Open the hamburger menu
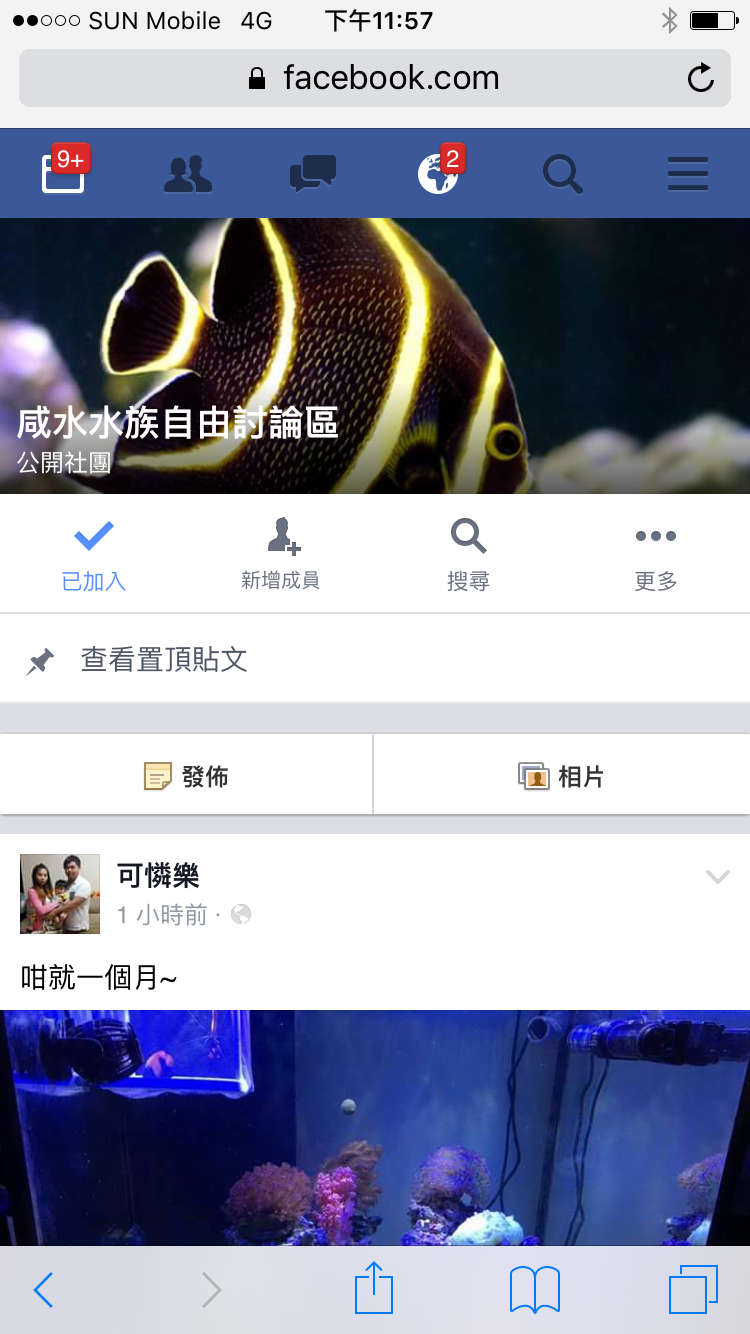This screenshot has width=750, height=1334. (687, 174)
